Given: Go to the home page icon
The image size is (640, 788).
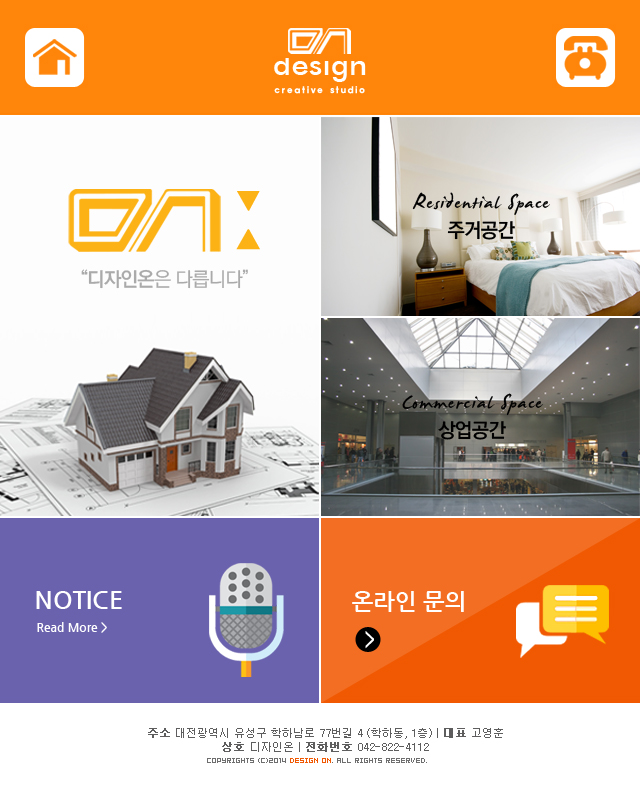Looking at the screenshot, I should pyautogui.click(x=54, y=57).
